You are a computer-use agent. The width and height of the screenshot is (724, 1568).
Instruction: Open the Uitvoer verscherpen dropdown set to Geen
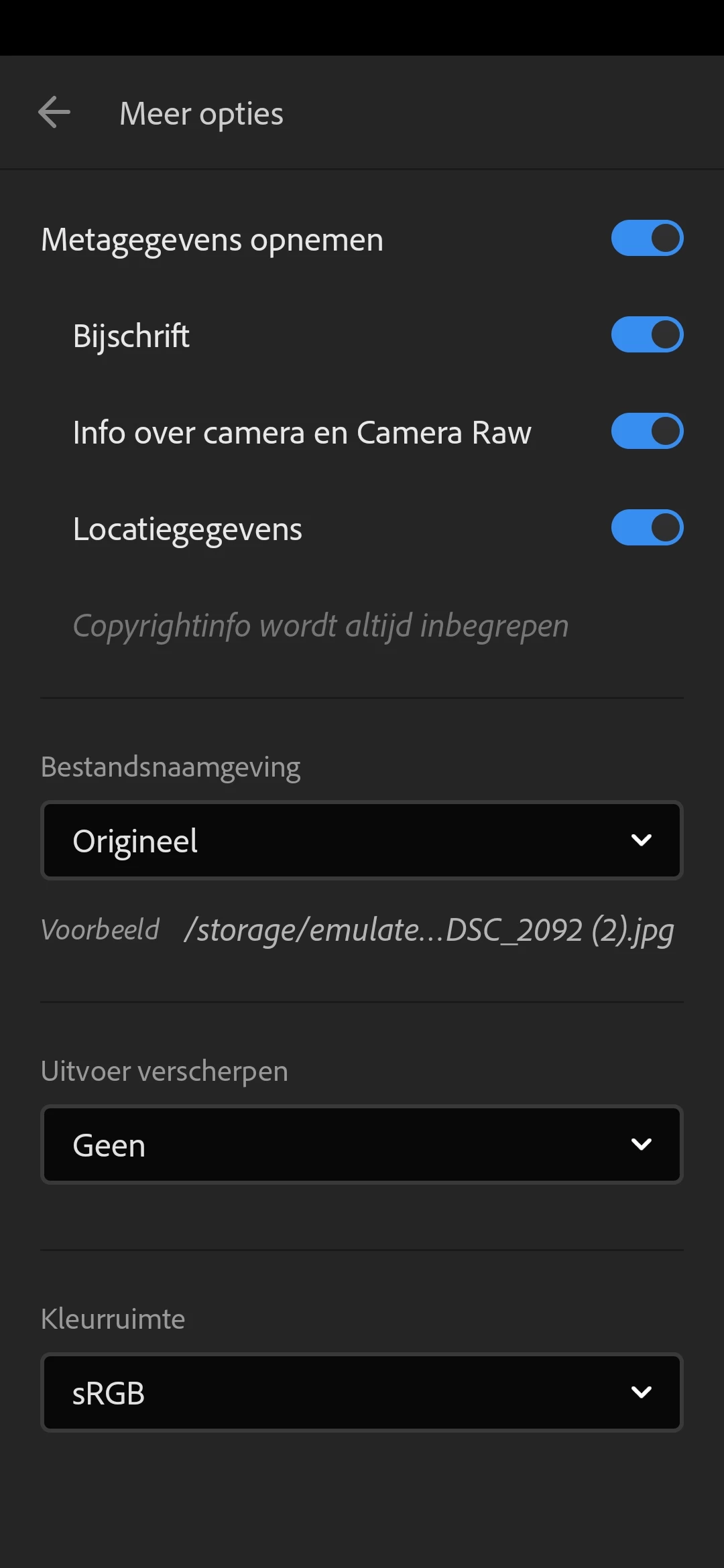pyautogui.click(x=362, y=1145)
